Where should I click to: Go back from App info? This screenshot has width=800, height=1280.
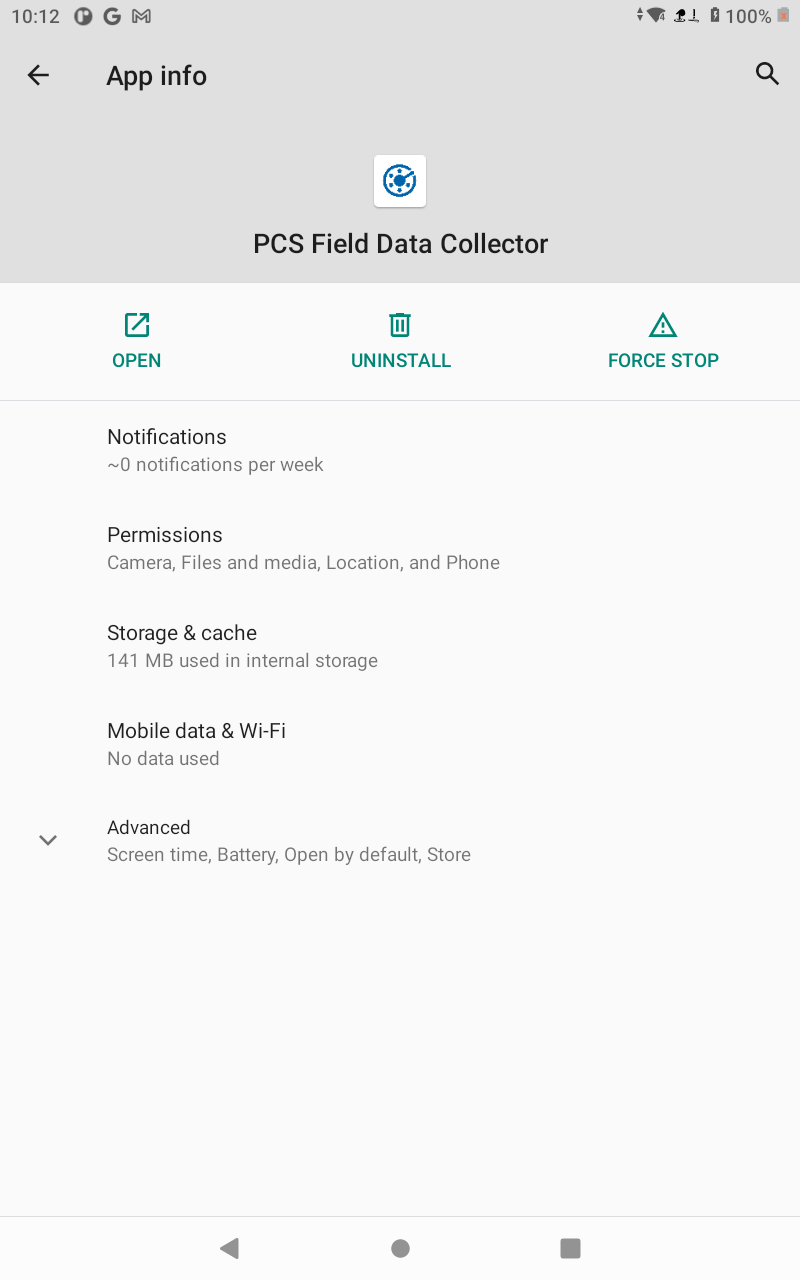pos(38,75)
